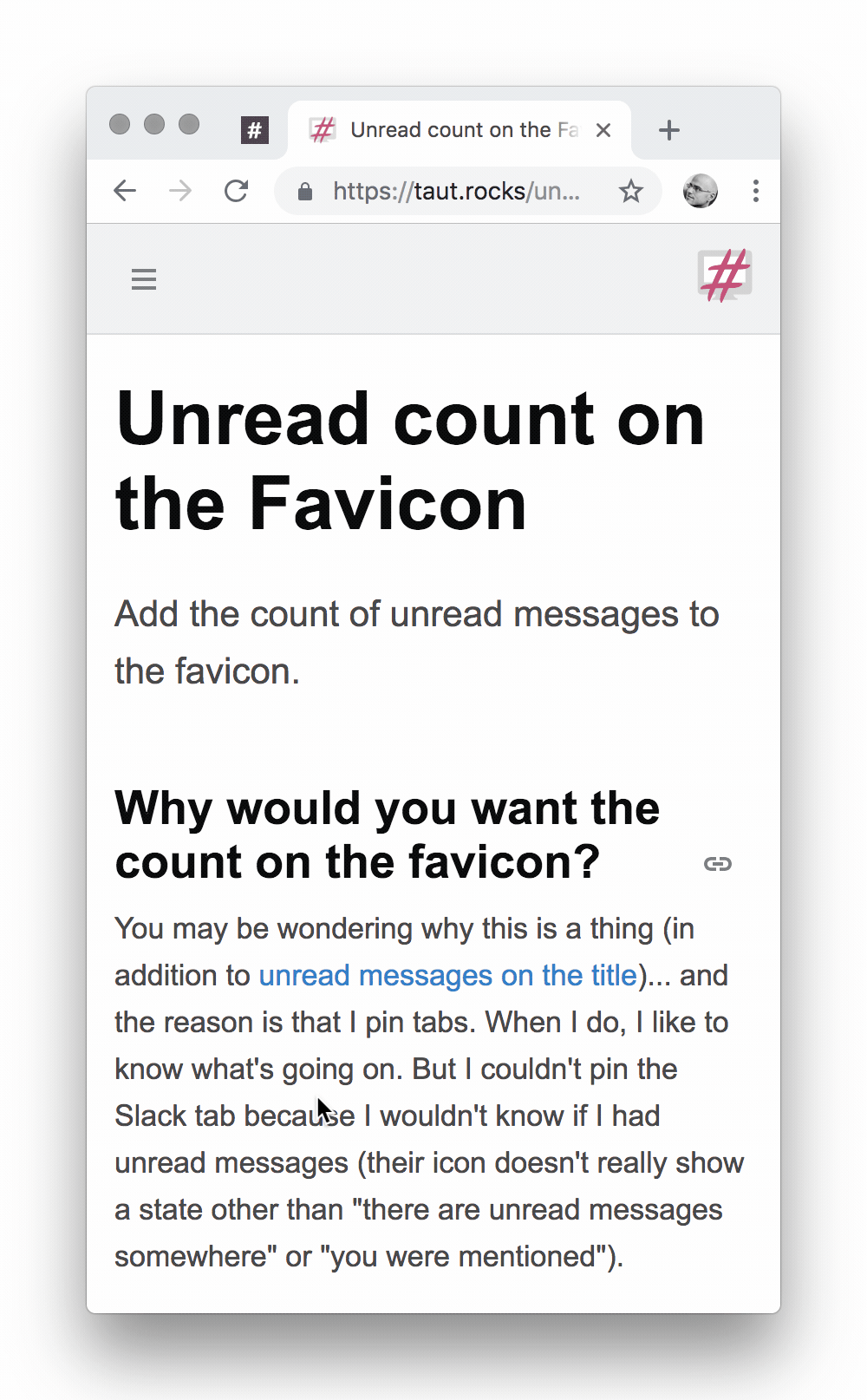Open the browser three-dot menu

point(756,191)
